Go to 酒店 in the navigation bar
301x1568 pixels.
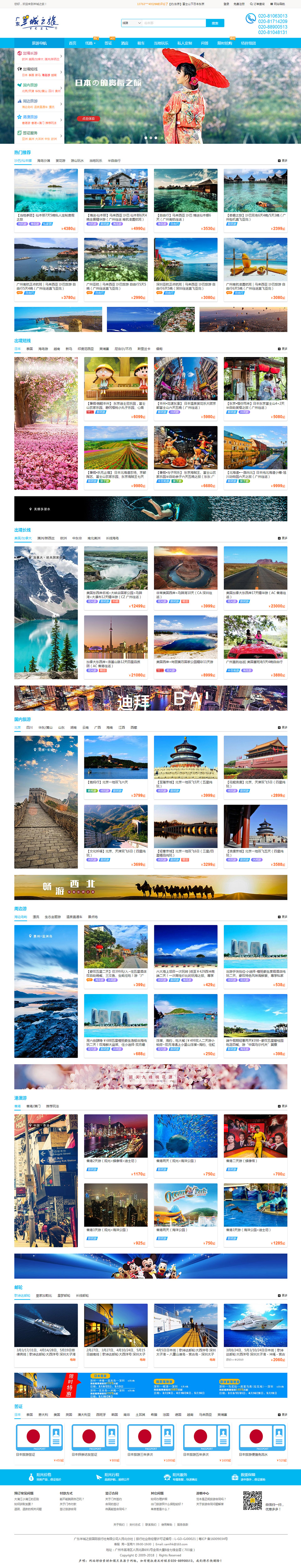coord(125,43)
